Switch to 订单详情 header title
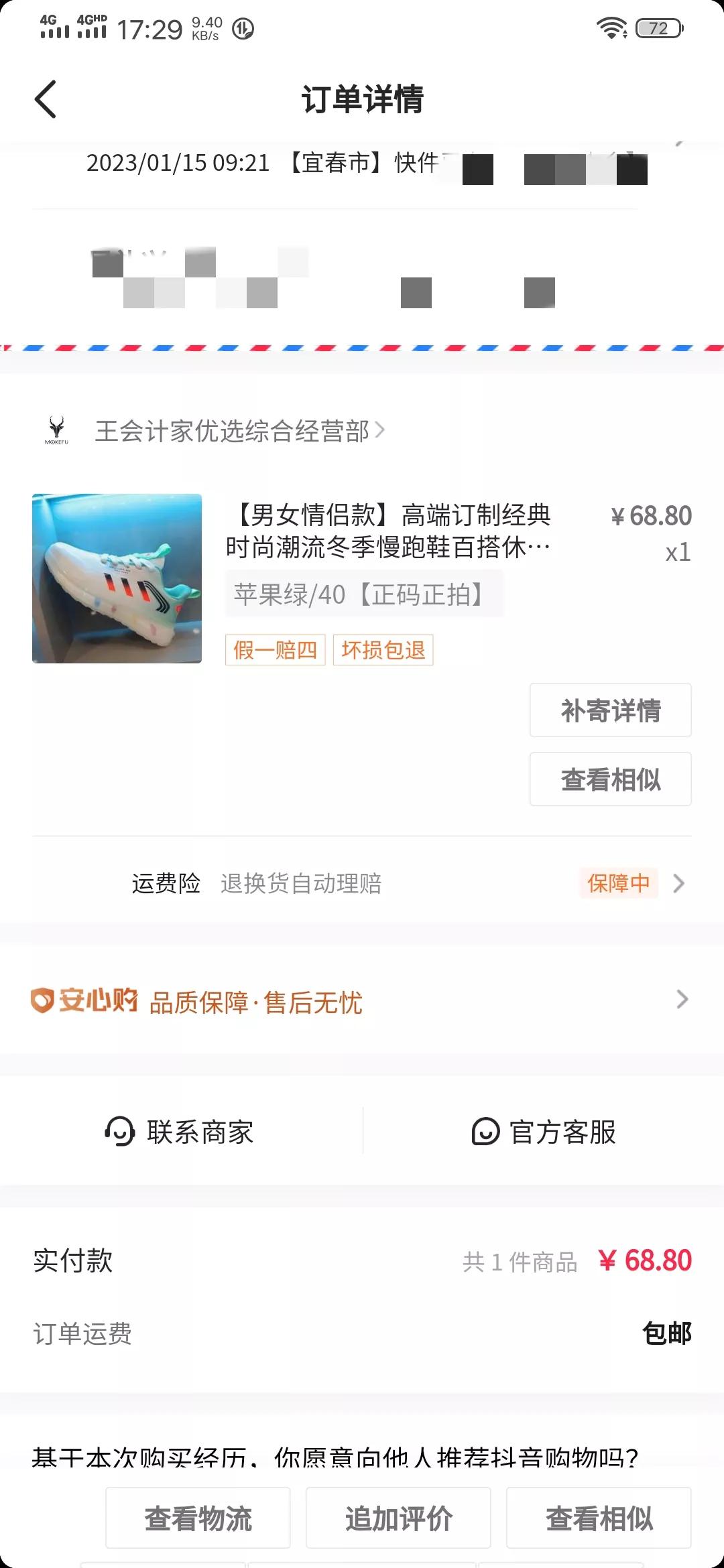Viewport: 724px width, 1568px height. [x=362, y=98]
